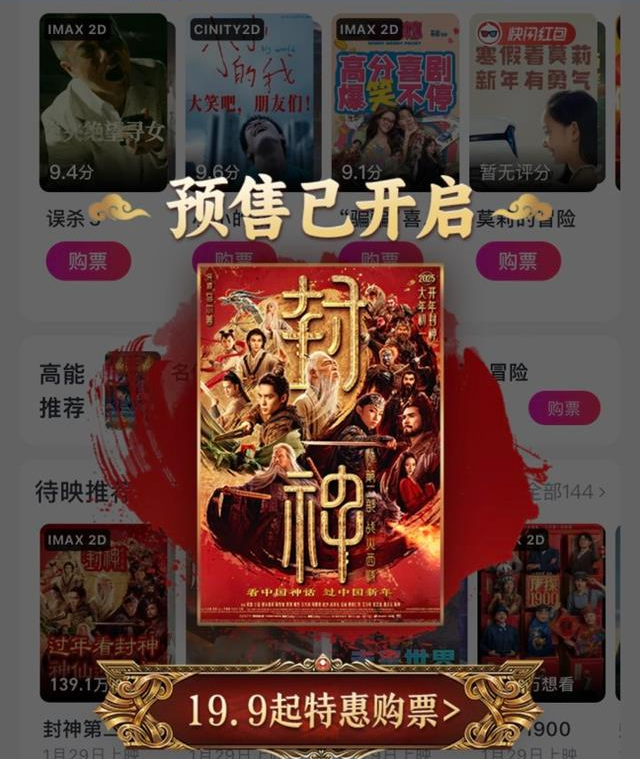Open the 封神 presale poster in the popup

point(320,444)
